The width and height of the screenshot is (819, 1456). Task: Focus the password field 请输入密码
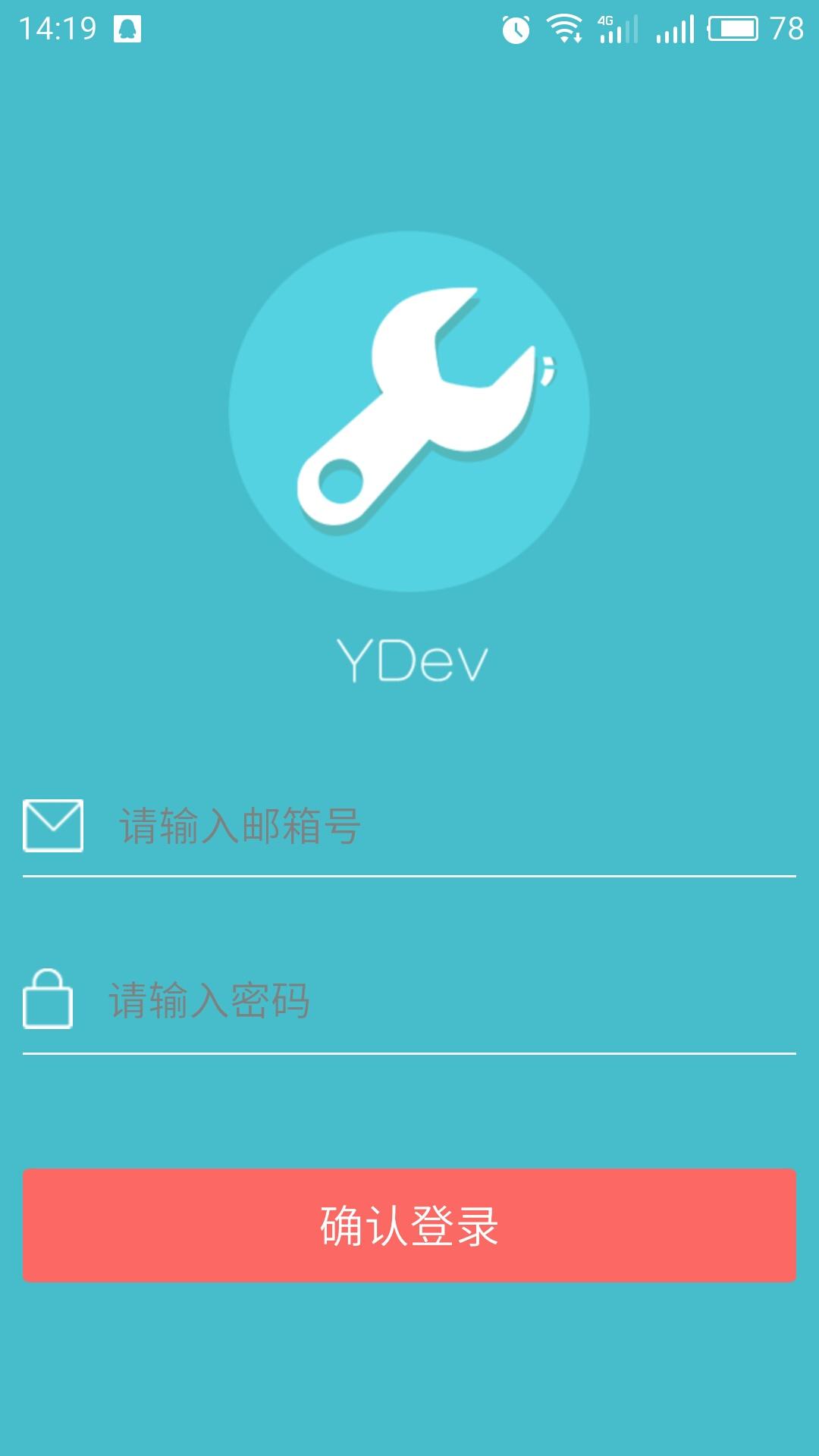pos(447,1001)
